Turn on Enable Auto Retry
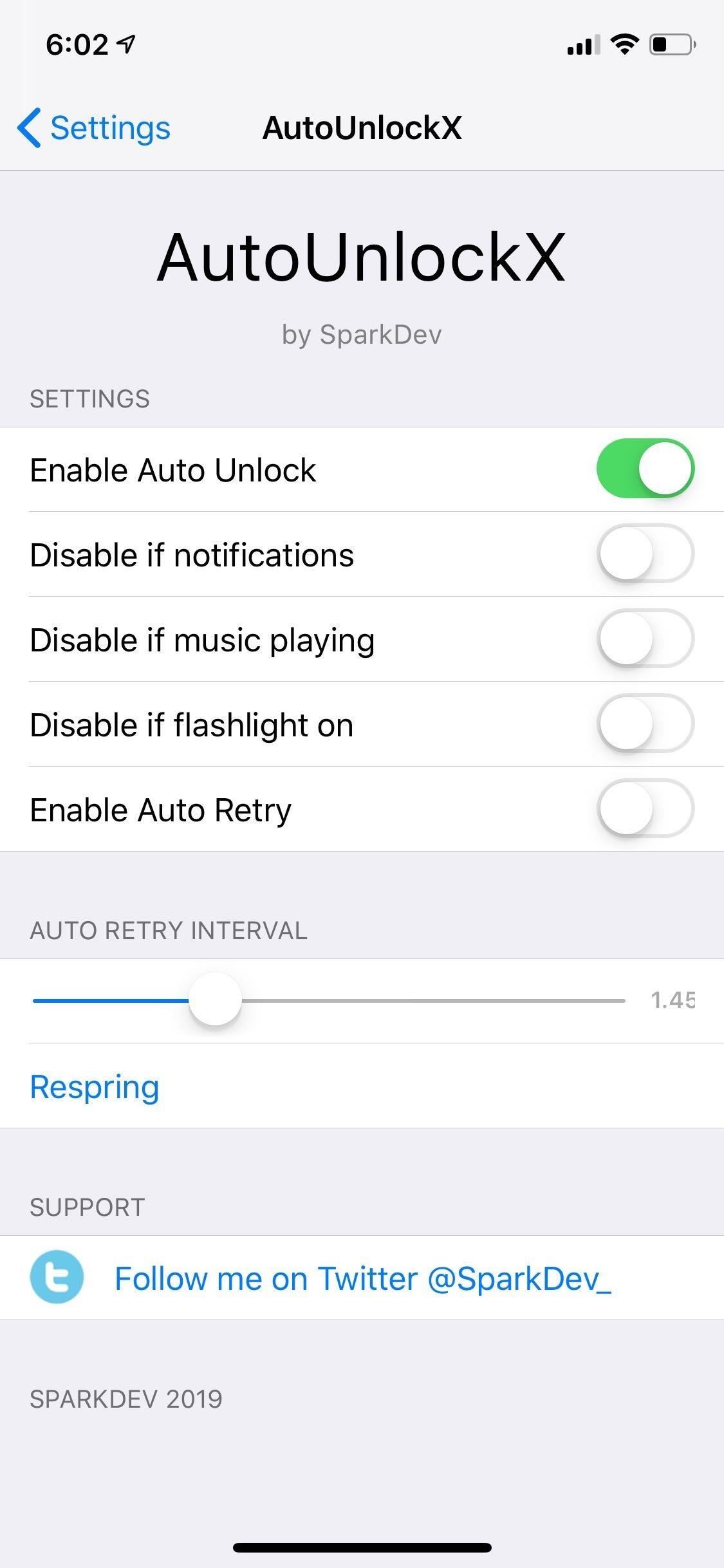The height and width of the screenshot is (1568, 724). point(645,808)
